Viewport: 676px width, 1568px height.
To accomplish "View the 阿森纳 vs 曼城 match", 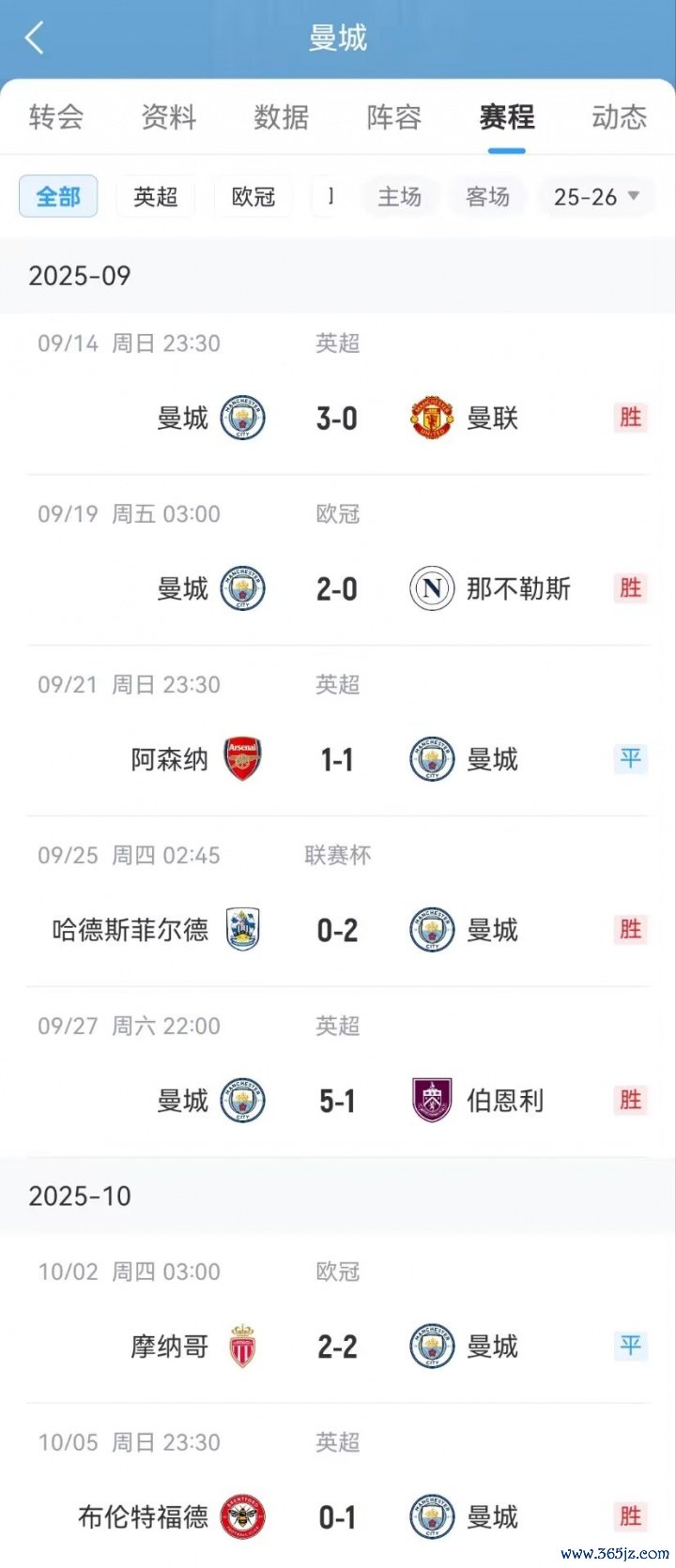I will click(337, 759).
